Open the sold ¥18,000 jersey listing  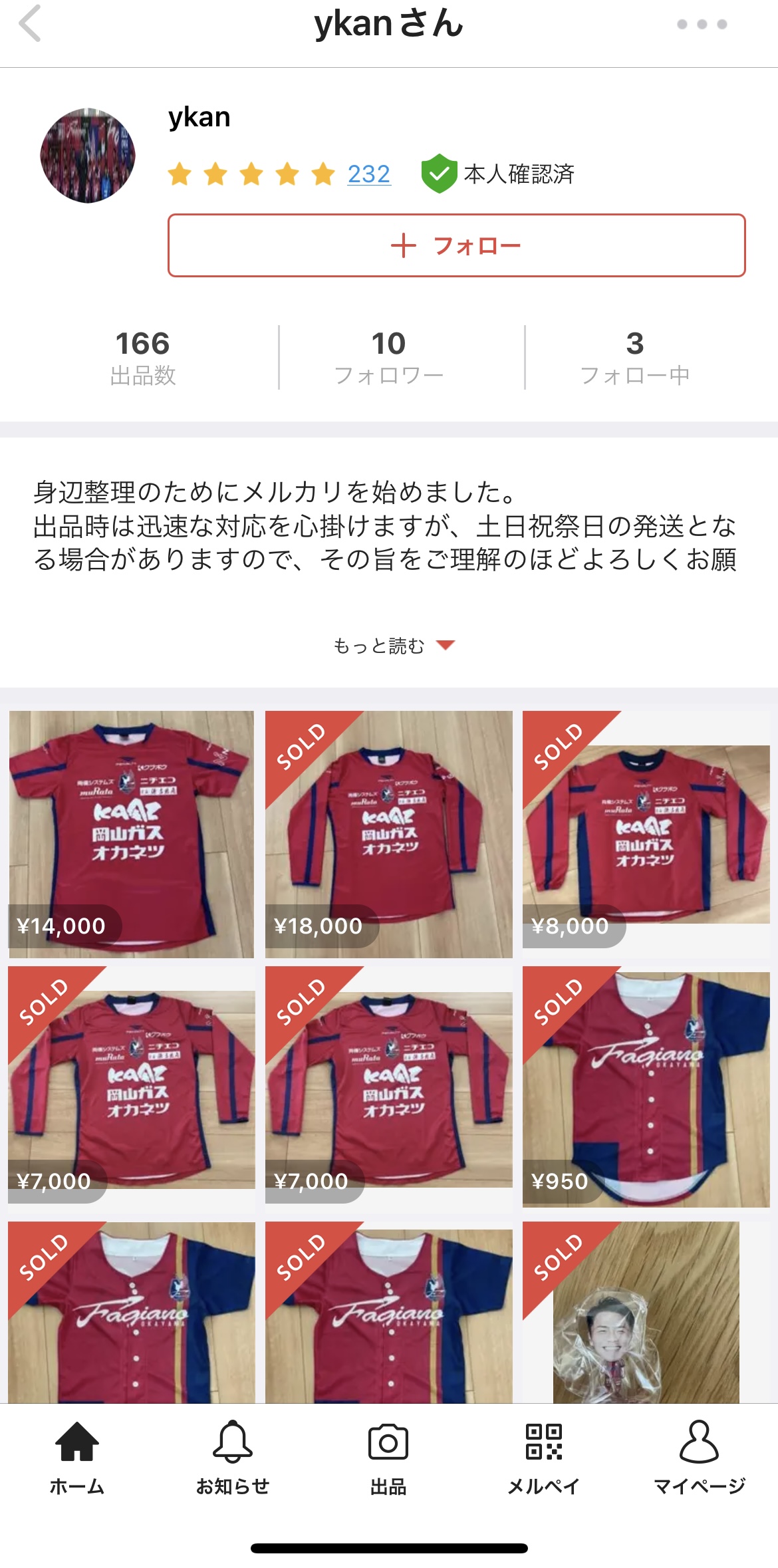[x=389, y=834]
